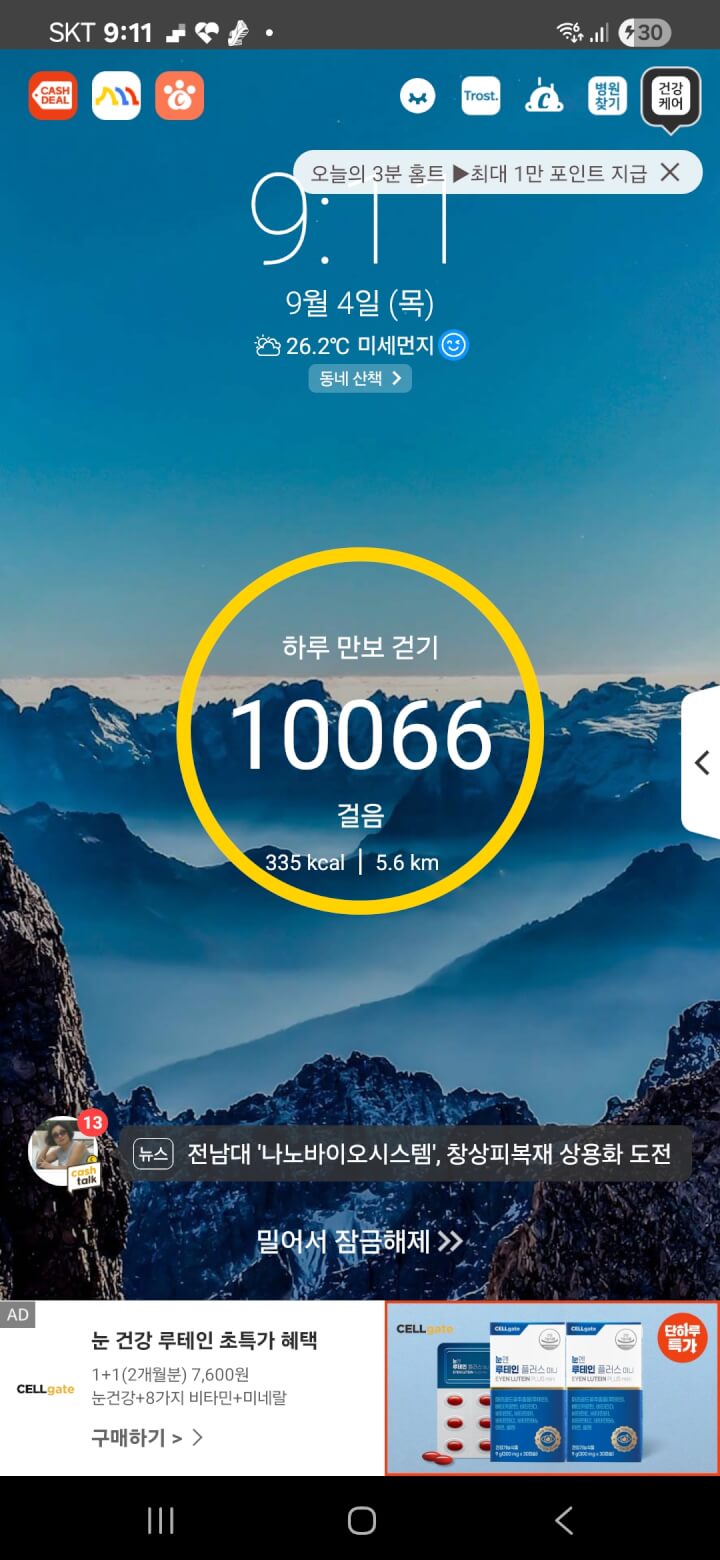720x1560 pixels.
Task: Expand the side panel arrow handle
Action: click(702, 763)
